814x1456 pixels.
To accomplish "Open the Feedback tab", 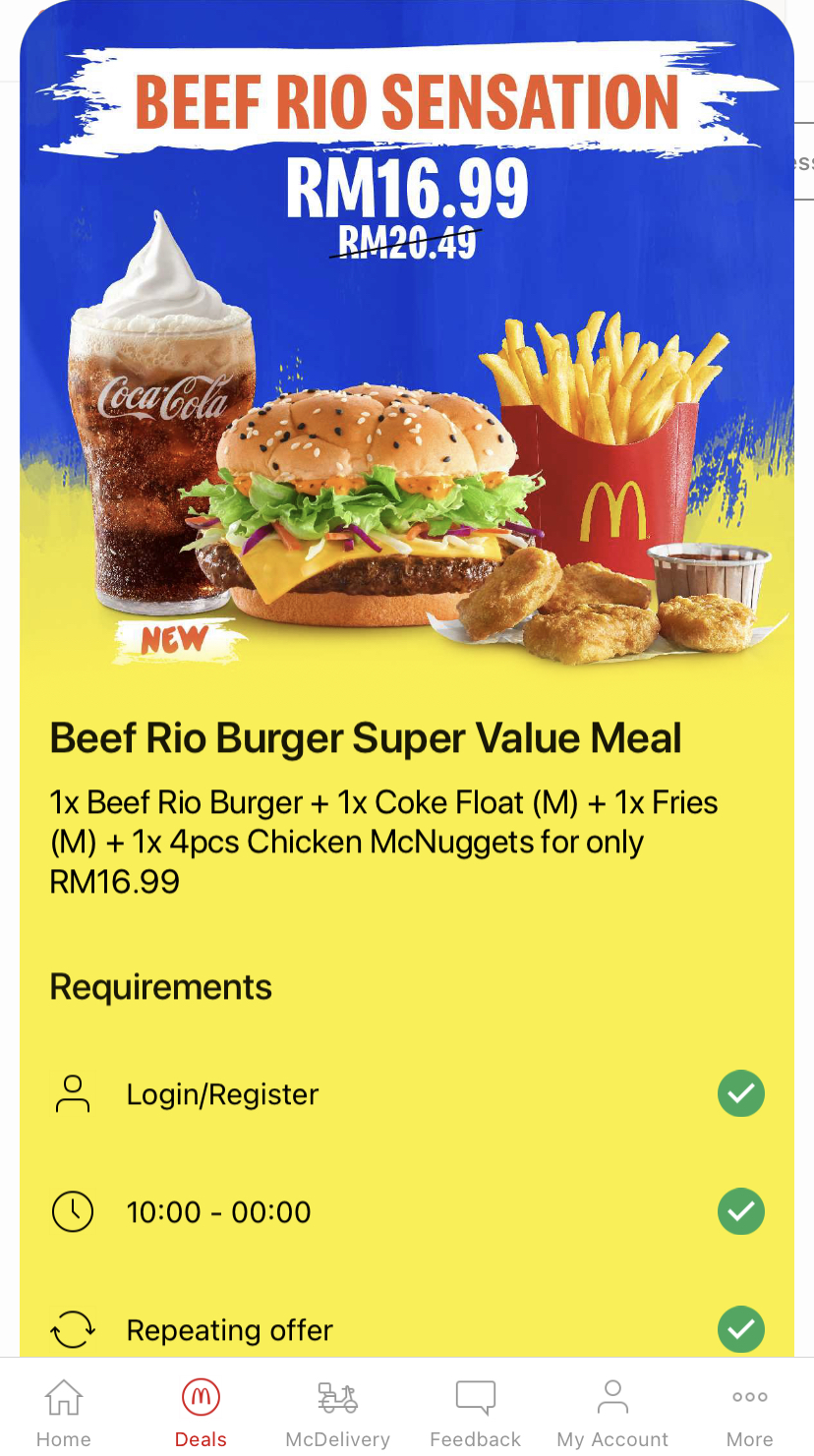I will tap(475, 1411).
